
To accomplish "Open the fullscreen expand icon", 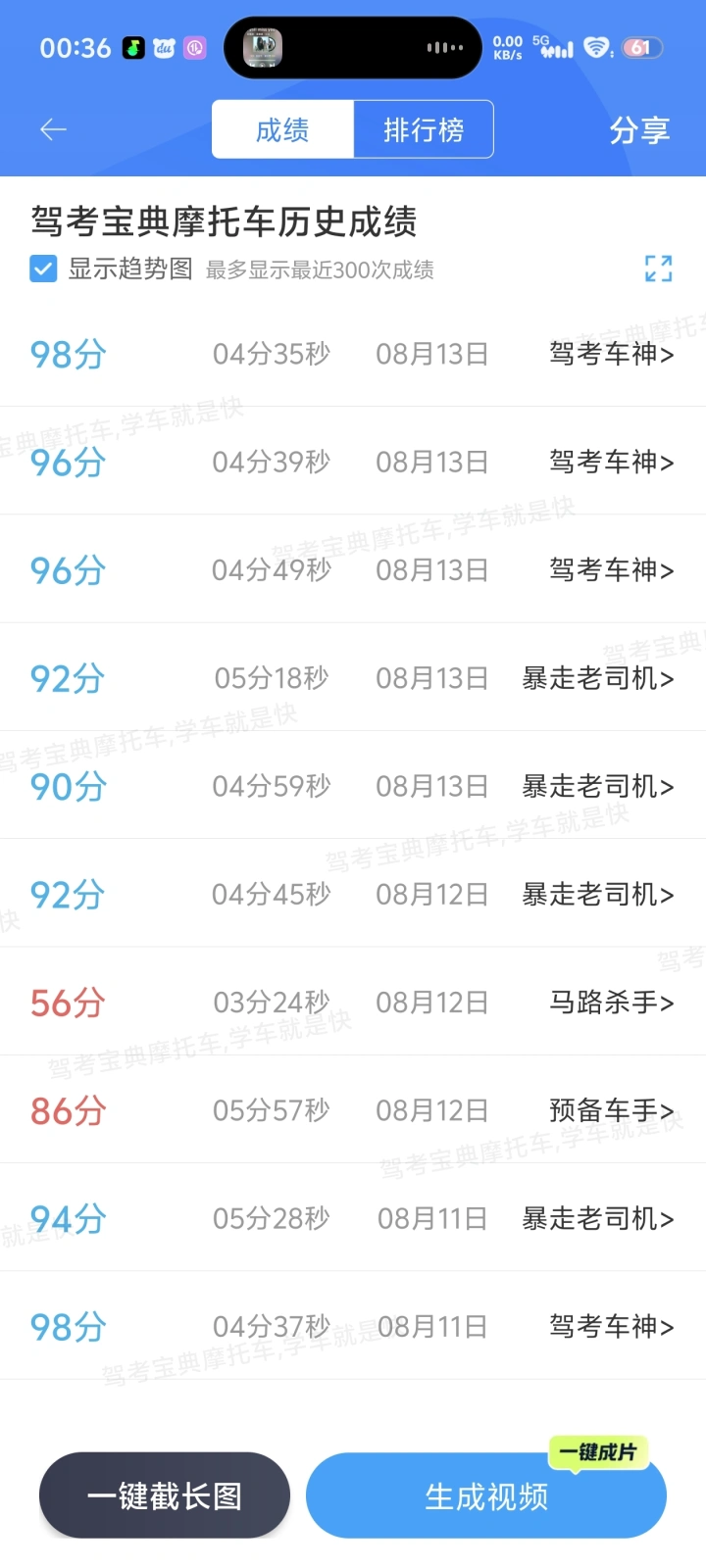I will point(658,269).
